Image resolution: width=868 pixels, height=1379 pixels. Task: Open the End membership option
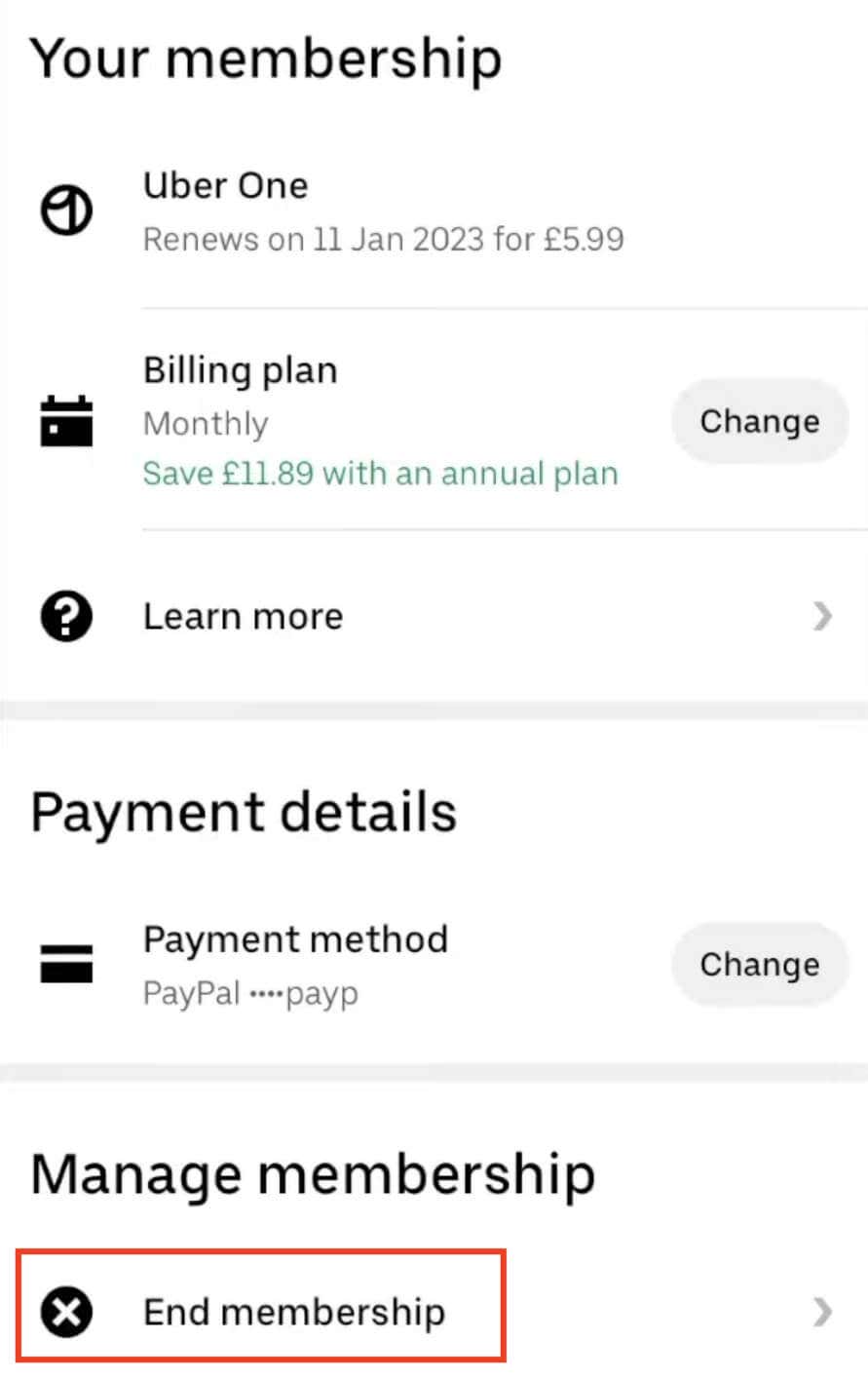(294, 1312)
